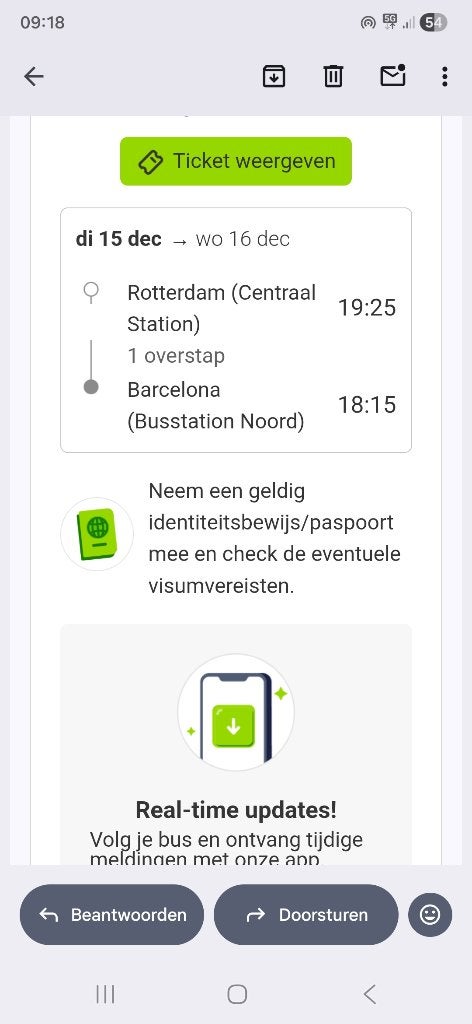Tap the Ticket weergeven button
Image resolution: width=472 pixels, height=1024 pixels.
coord(236,161)
